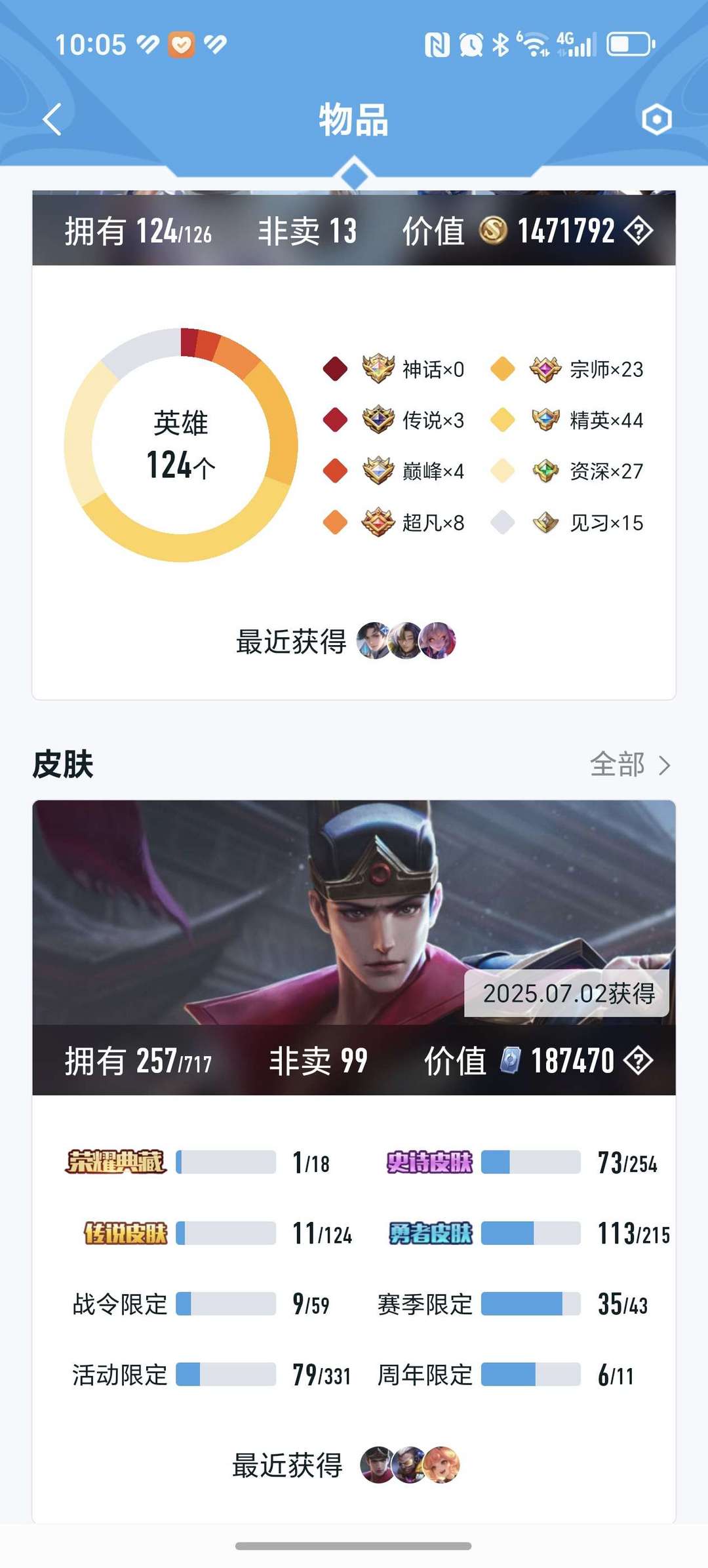
Task: View all skins via 全部
Action: tap(630, 765)
